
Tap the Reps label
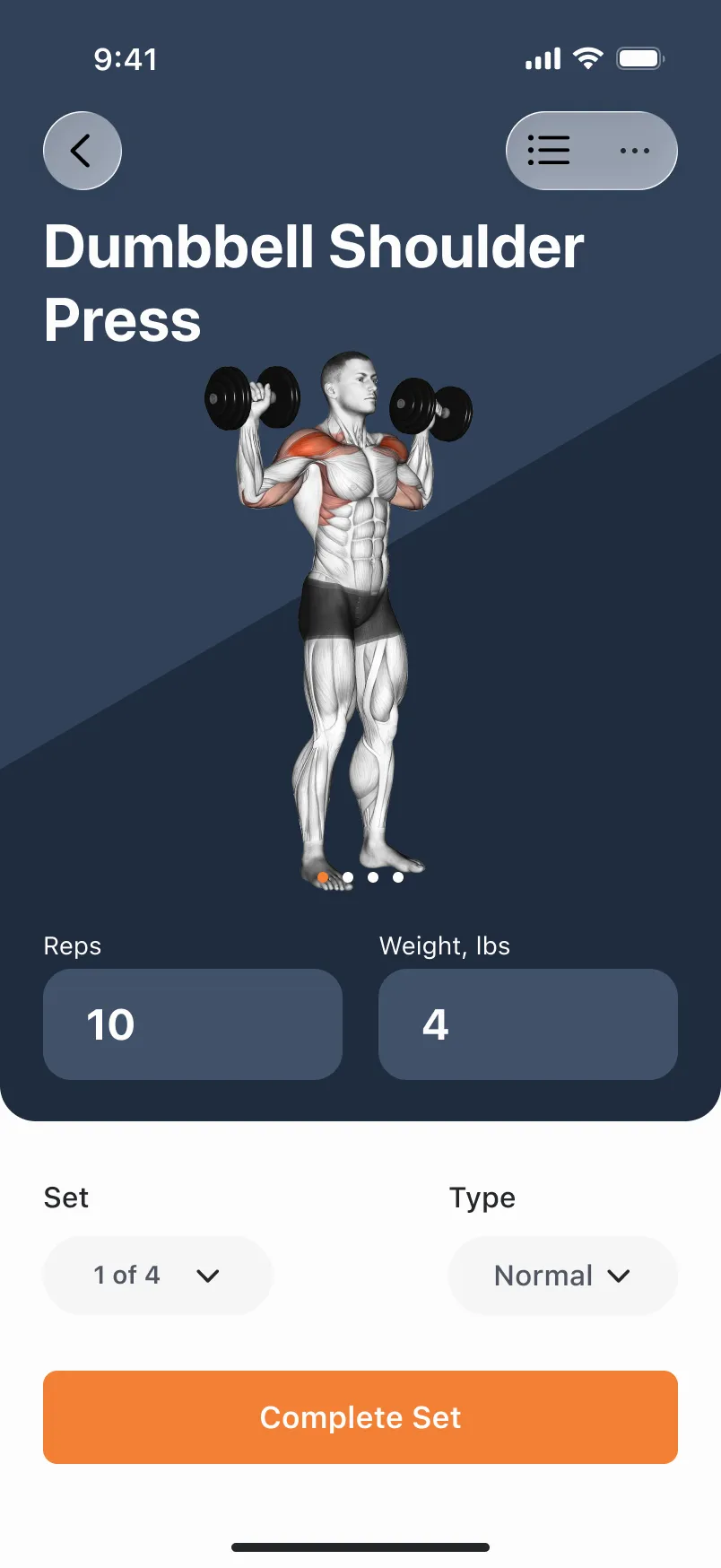72,945
